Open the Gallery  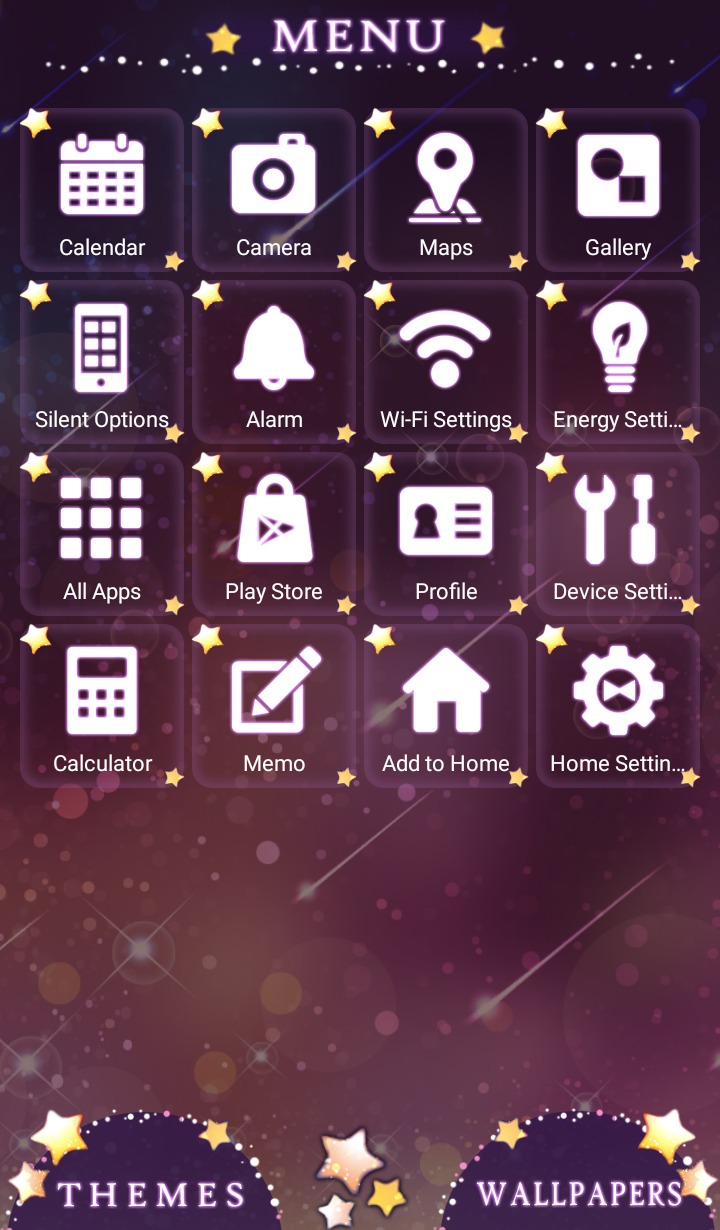click(618, 191)
